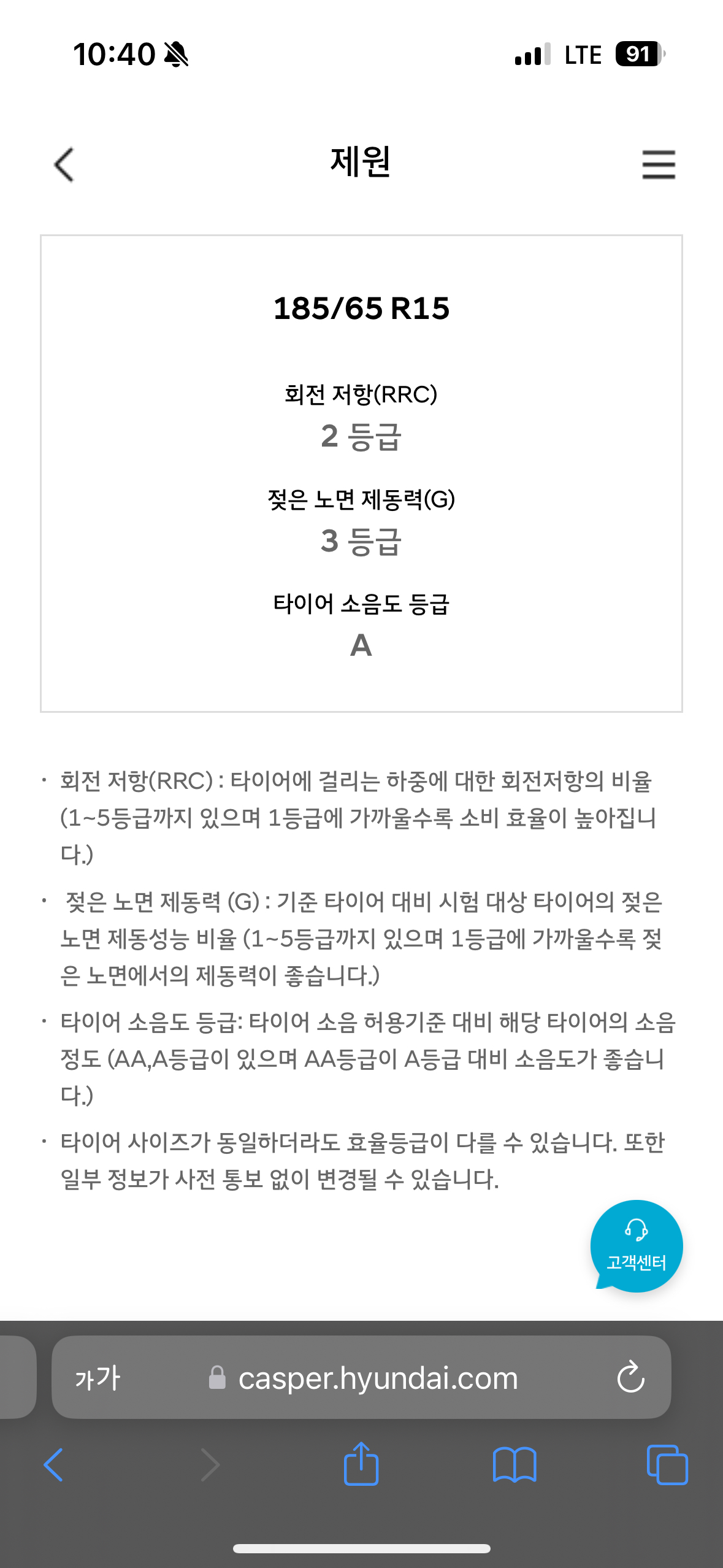Viewport: 723px width, 1568px height.
Task: Reload the page
Action: tap(630, 1378)
